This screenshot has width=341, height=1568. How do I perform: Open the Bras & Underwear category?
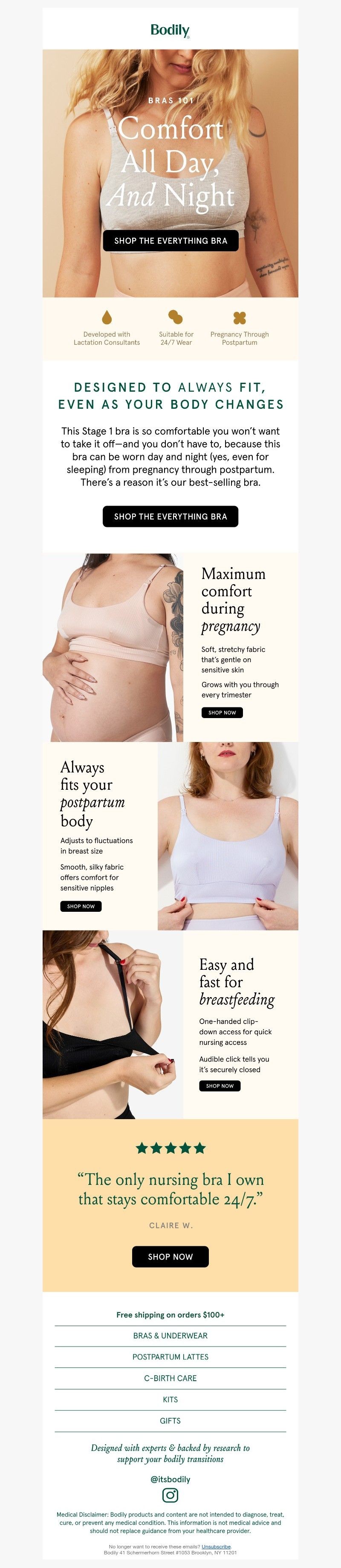(x=170, y=1335)
